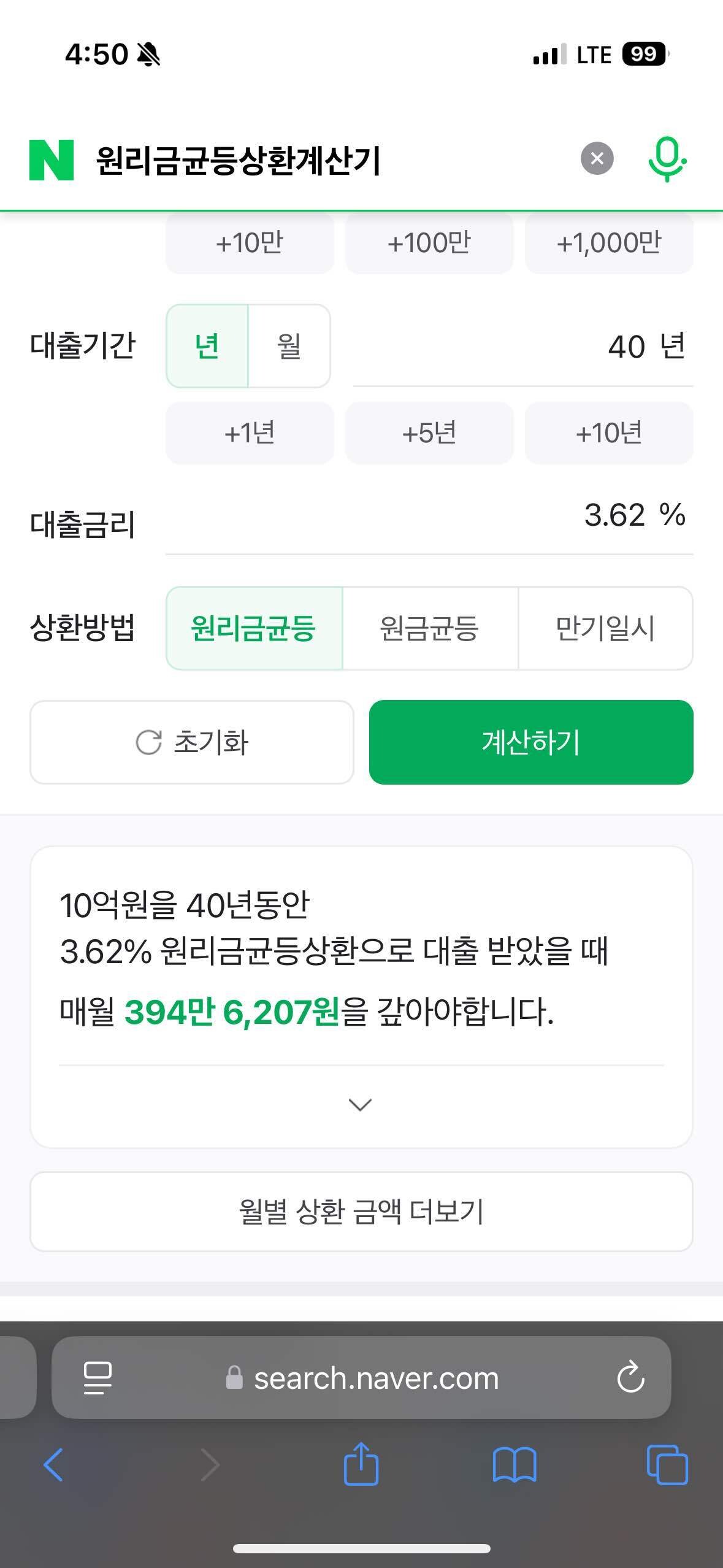Keep 년 selected as period unit
Image resolution: width=723 pixels, height=1568 pixels.
point(207,347)
